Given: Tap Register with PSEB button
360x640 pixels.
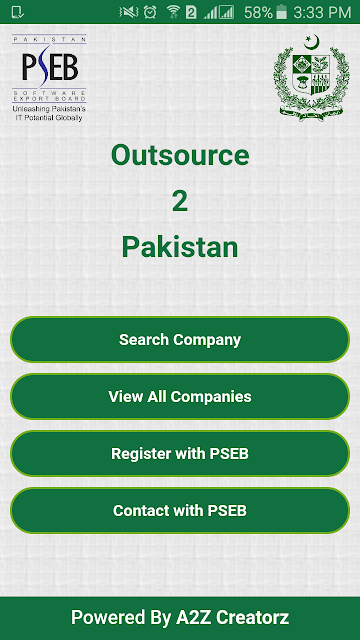Looking at the screenshot, I should (180, 453).
